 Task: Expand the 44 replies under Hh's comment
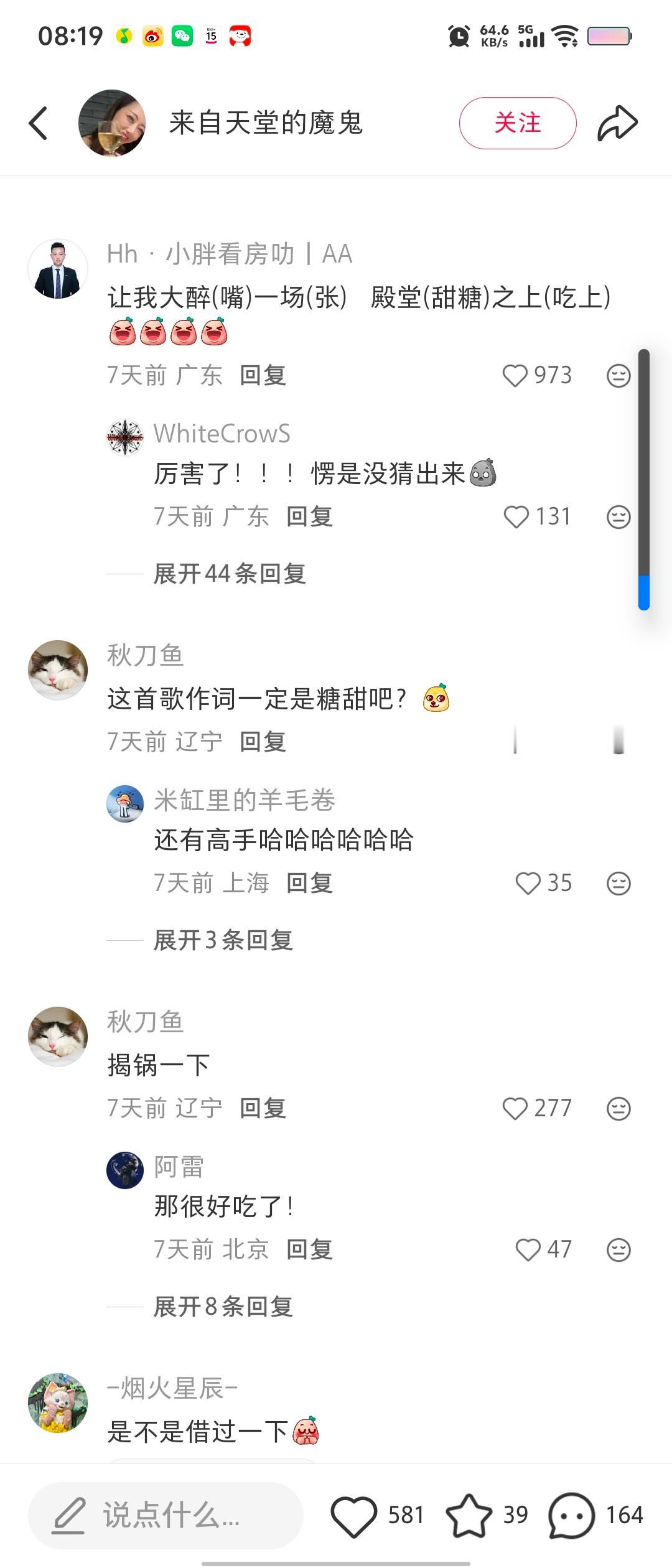click(230, 575)
